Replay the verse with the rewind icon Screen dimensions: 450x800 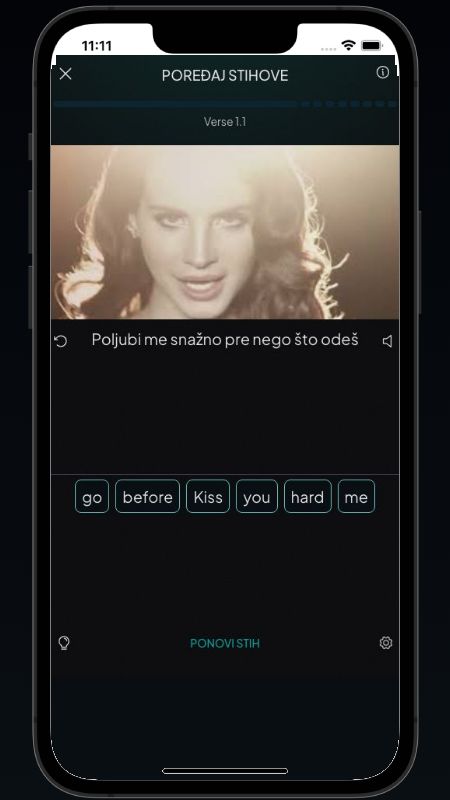pos(60,341)
